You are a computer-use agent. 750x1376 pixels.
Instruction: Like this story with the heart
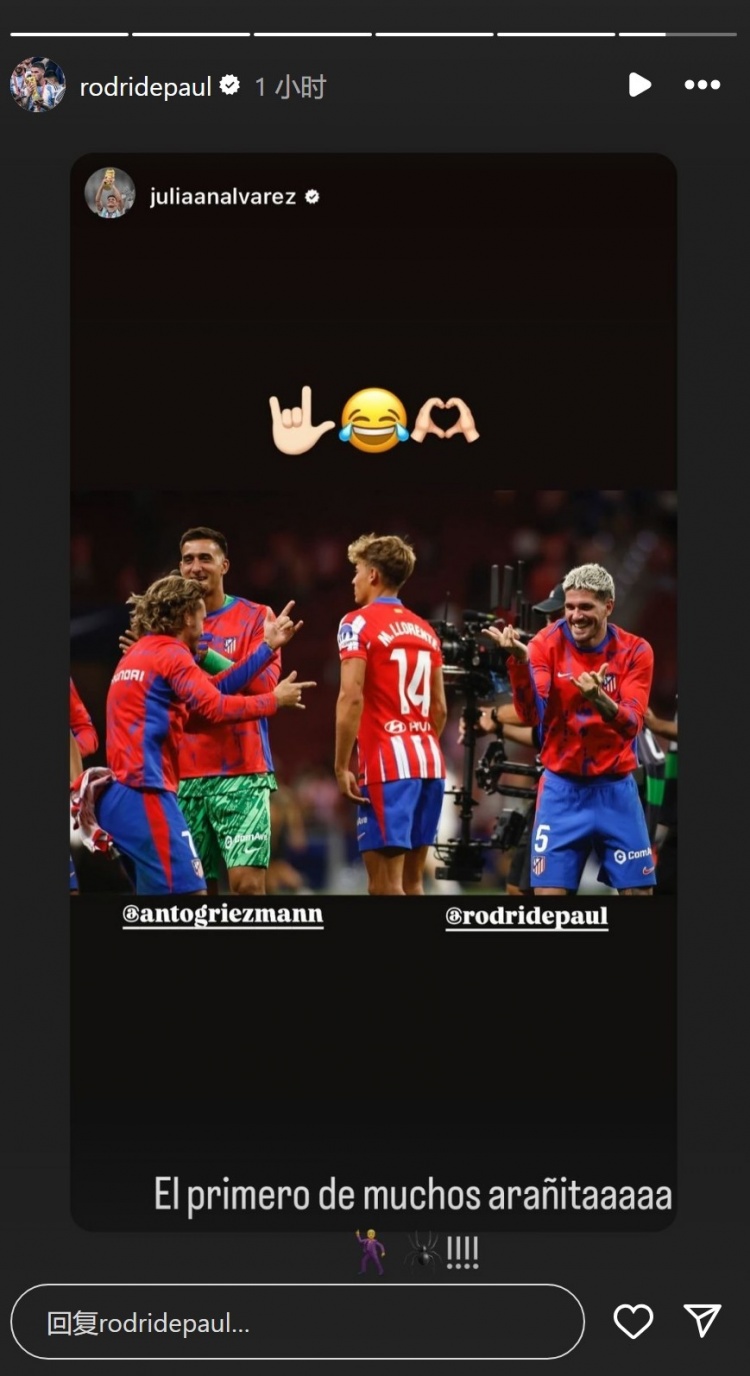point(633,1321)
